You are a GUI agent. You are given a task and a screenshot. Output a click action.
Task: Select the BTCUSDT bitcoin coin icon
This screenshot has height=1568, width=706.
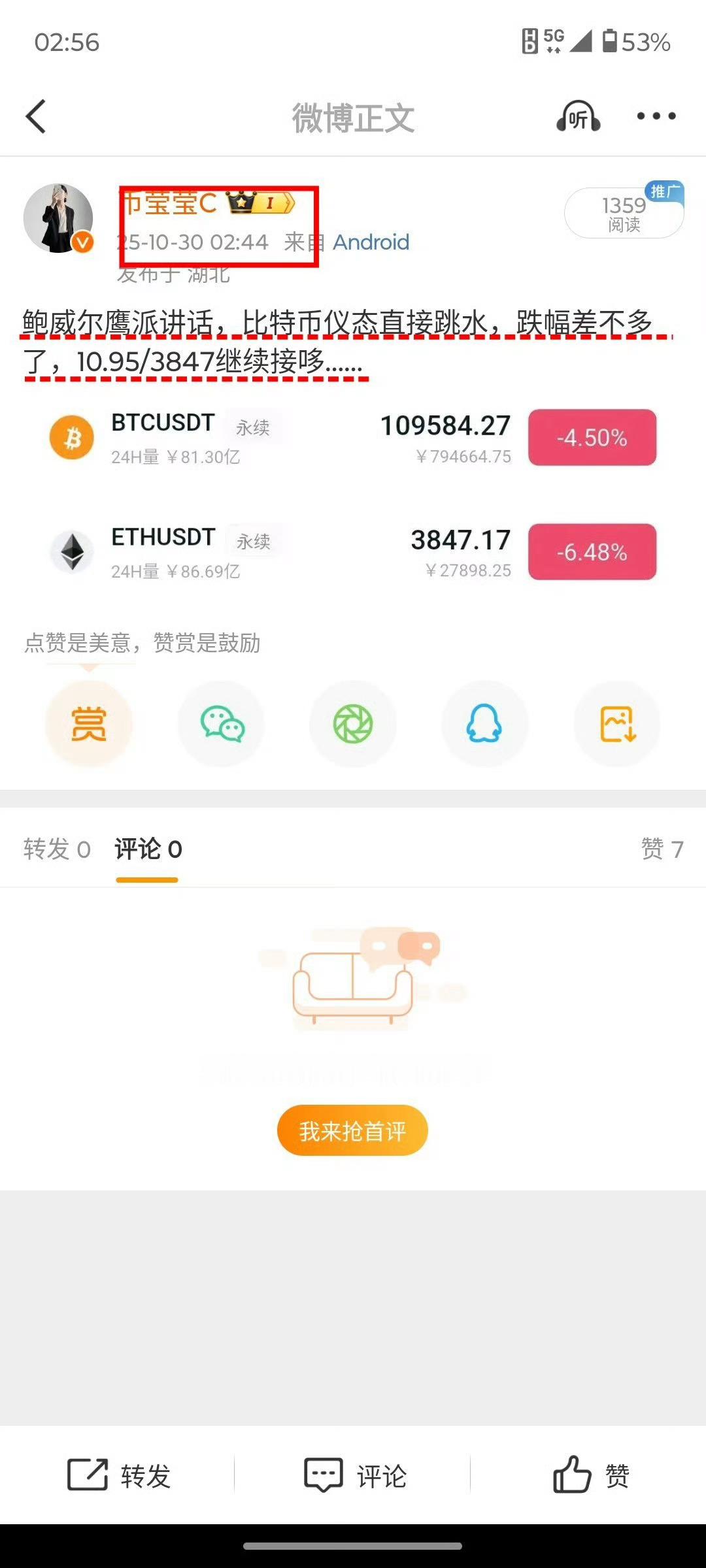(72, 436)
